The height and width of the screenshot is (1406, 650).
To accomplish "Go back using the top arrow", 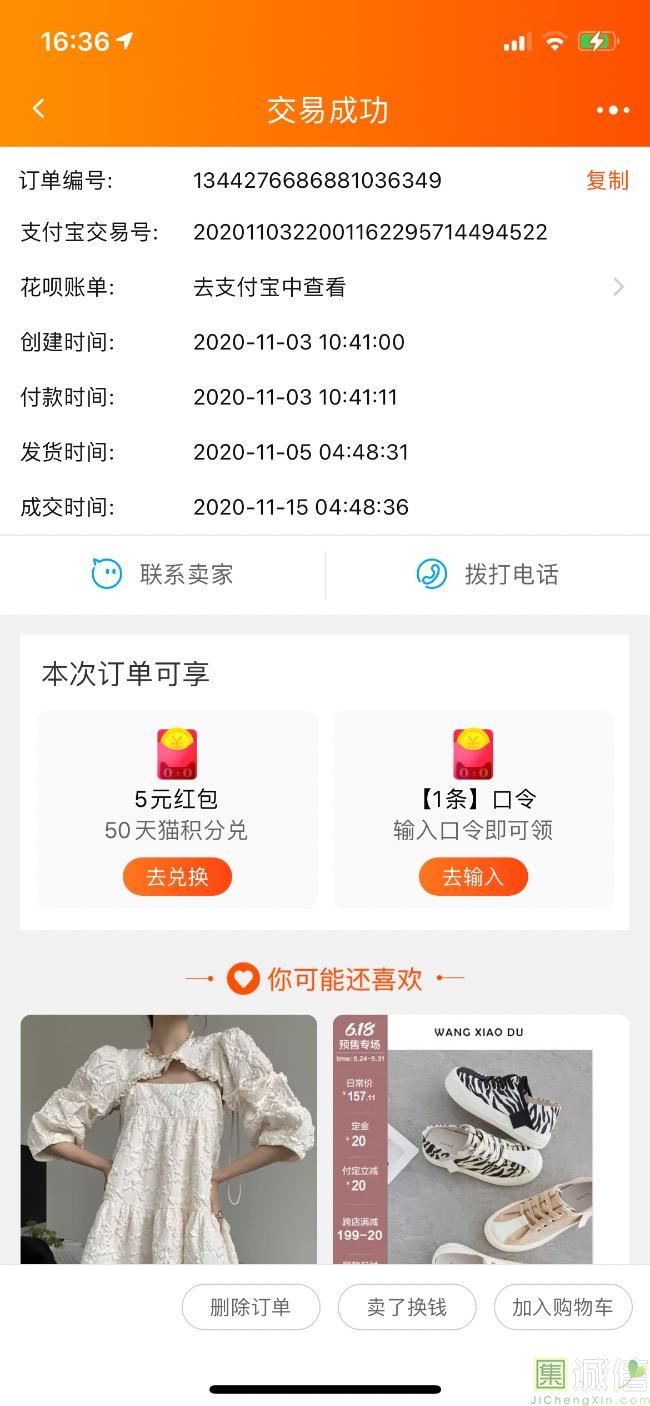I will (x=39, y=109).
